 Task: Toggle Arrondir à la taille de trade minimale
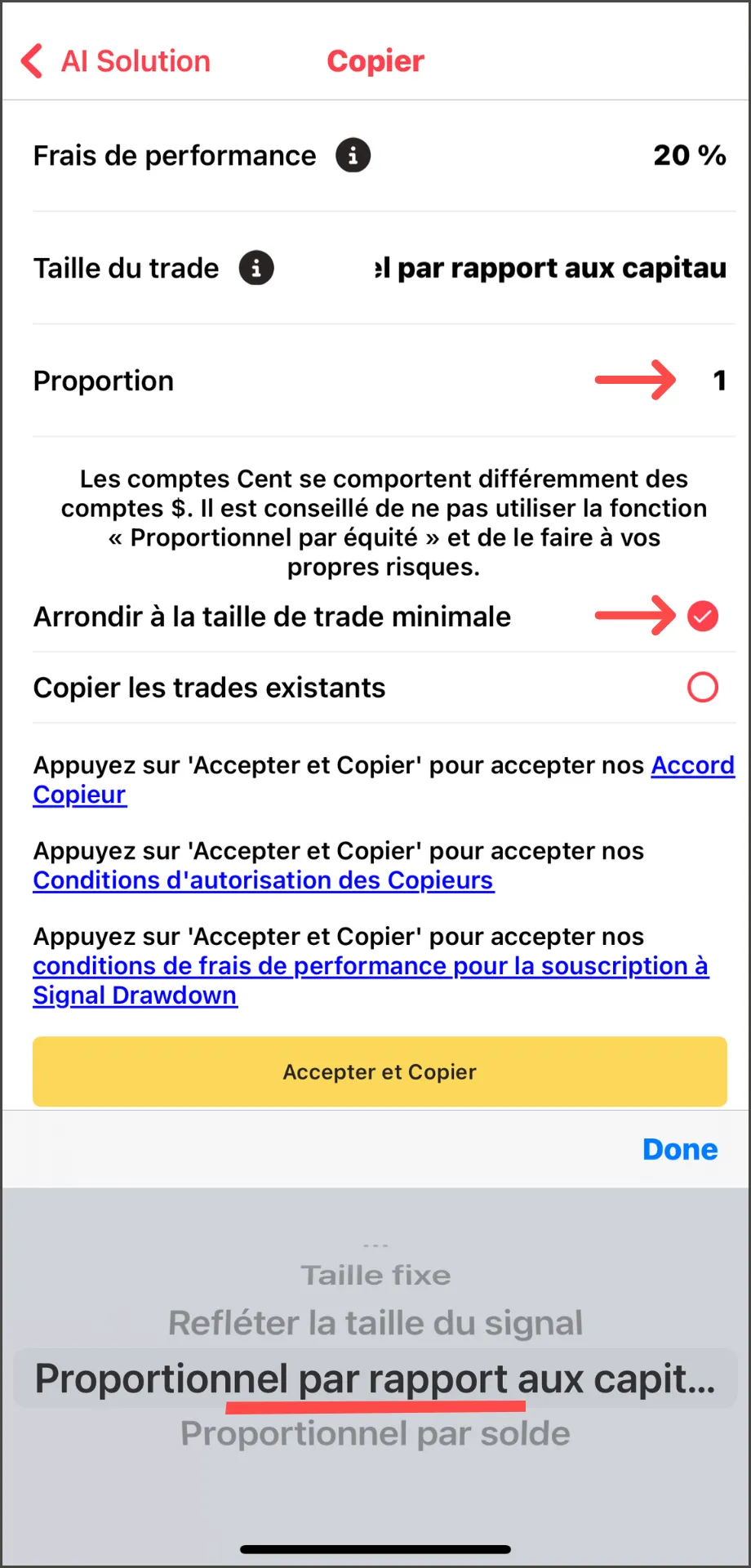[703, 617]
